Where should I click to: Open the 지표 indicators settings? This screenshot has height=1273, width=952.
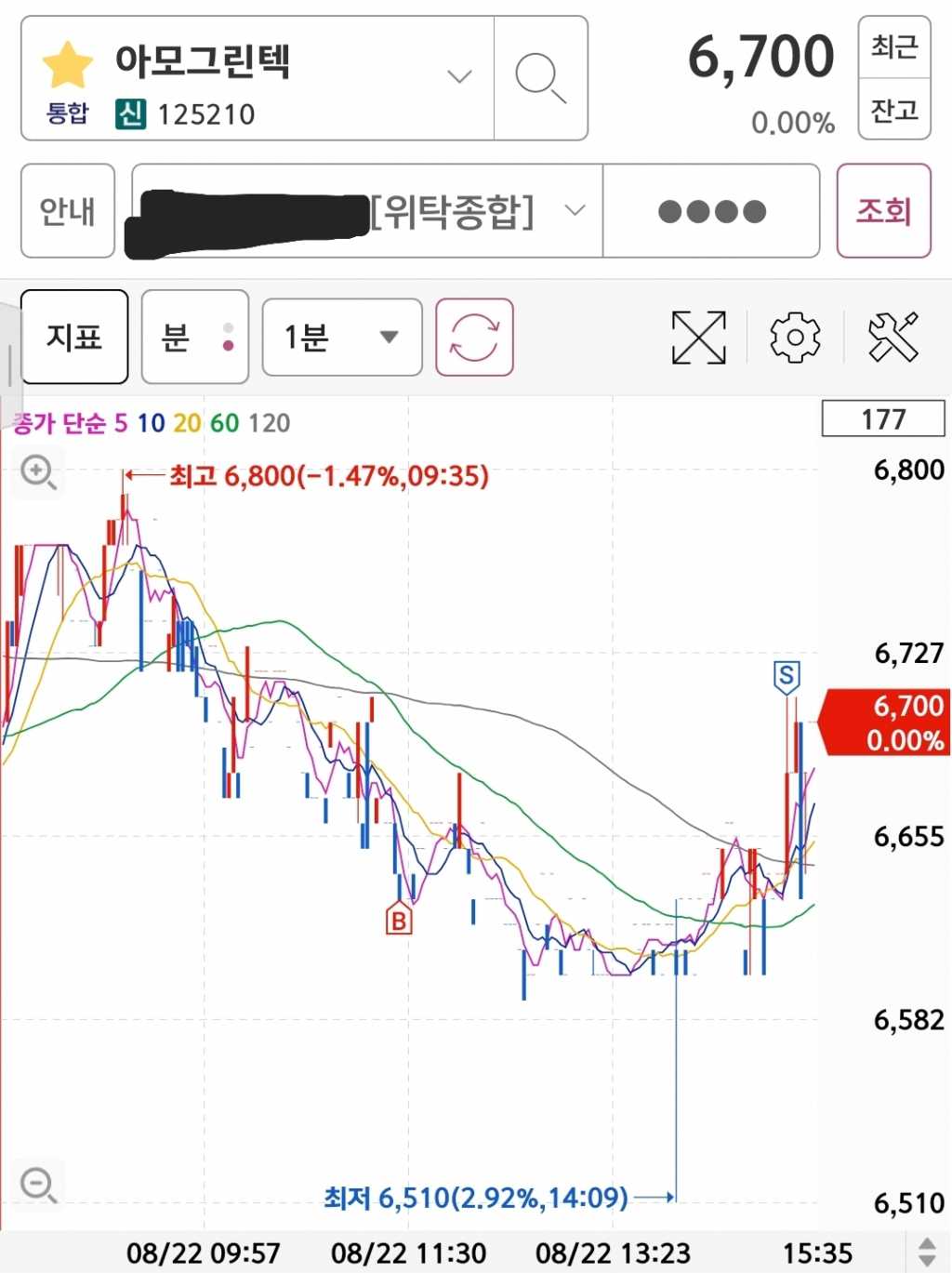(x=74, y=337)
